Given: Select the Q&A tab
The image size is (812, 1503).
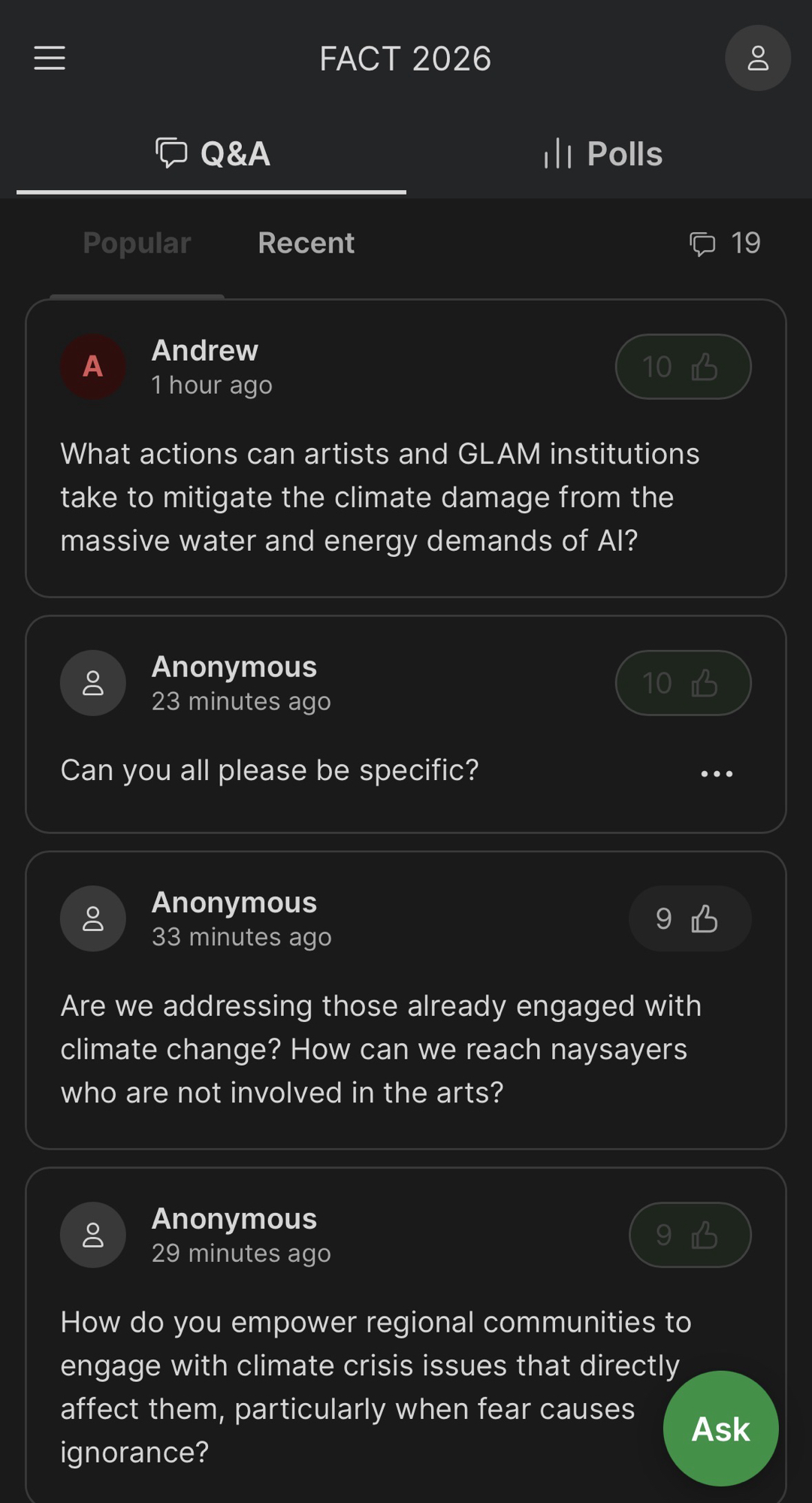Looking at the screenshot, I should pos(213,154).
